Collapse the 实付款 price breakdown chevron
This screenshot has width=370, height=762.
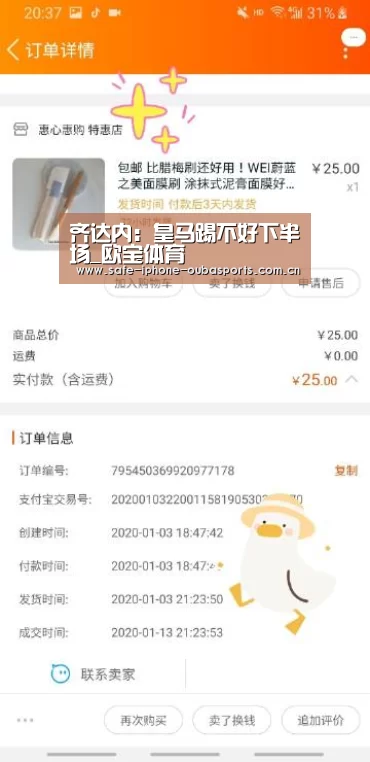(x=352, y=380)
